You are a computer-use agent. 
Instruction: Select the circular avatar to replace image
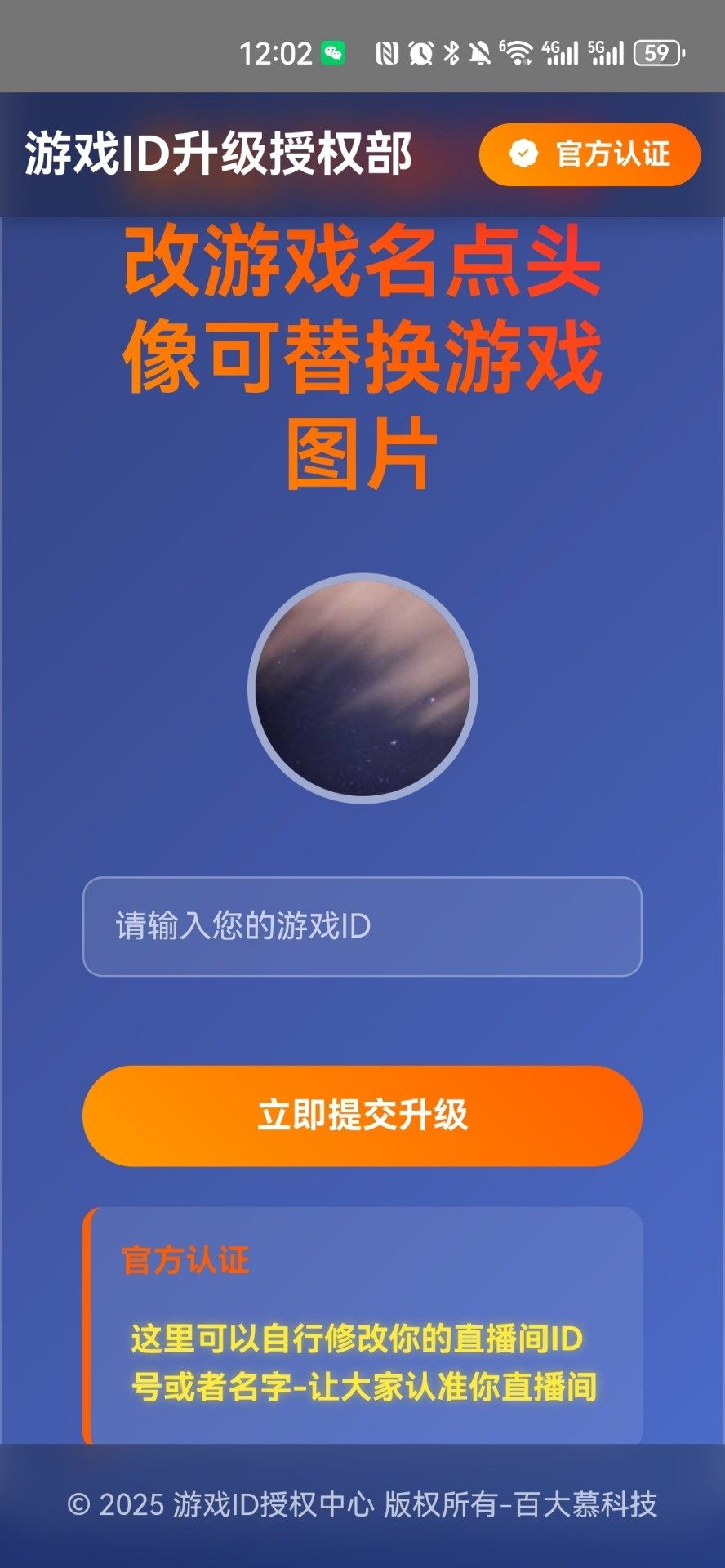pos(362,688)
